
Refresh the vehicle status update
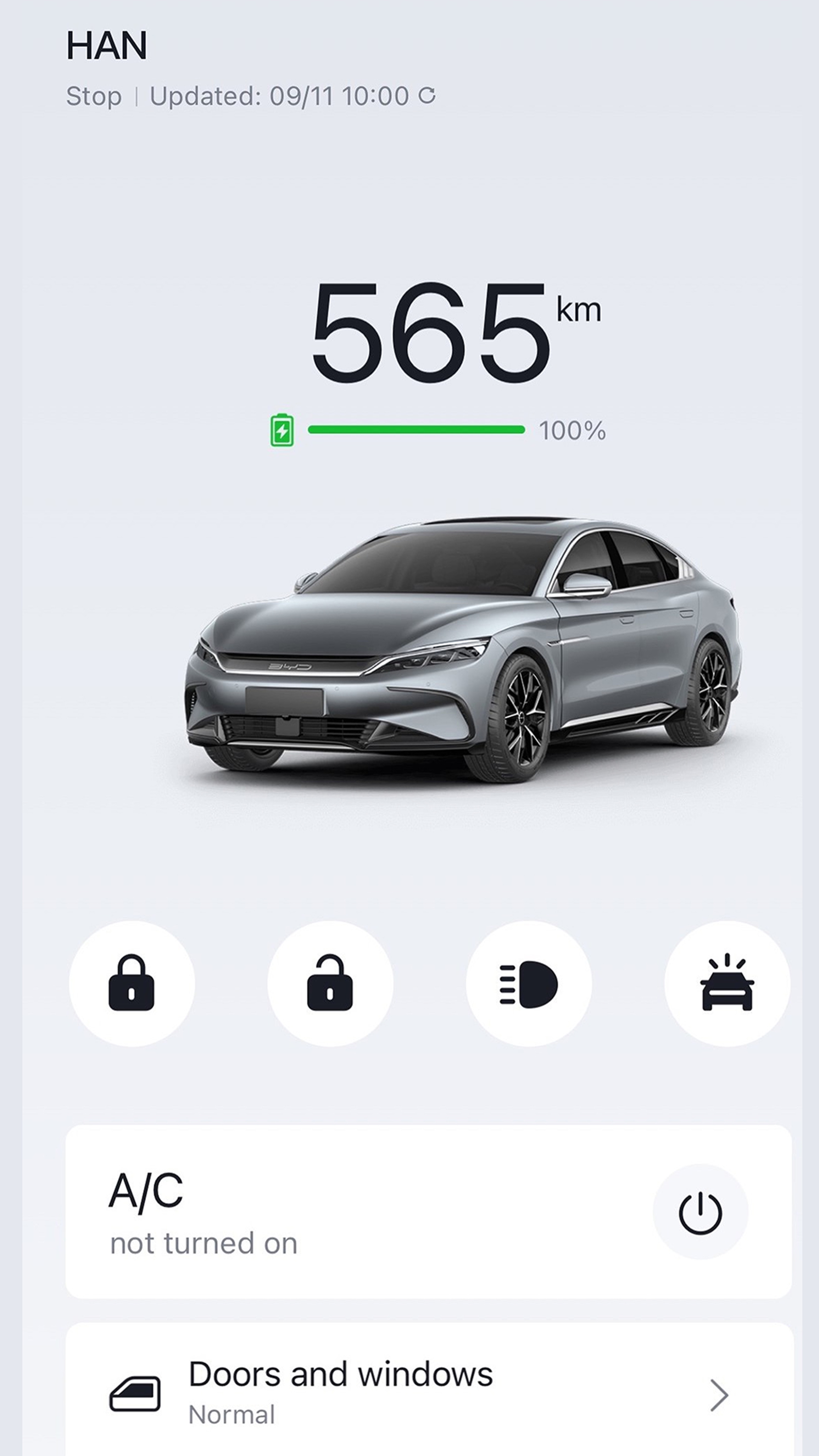coord(427,96)
